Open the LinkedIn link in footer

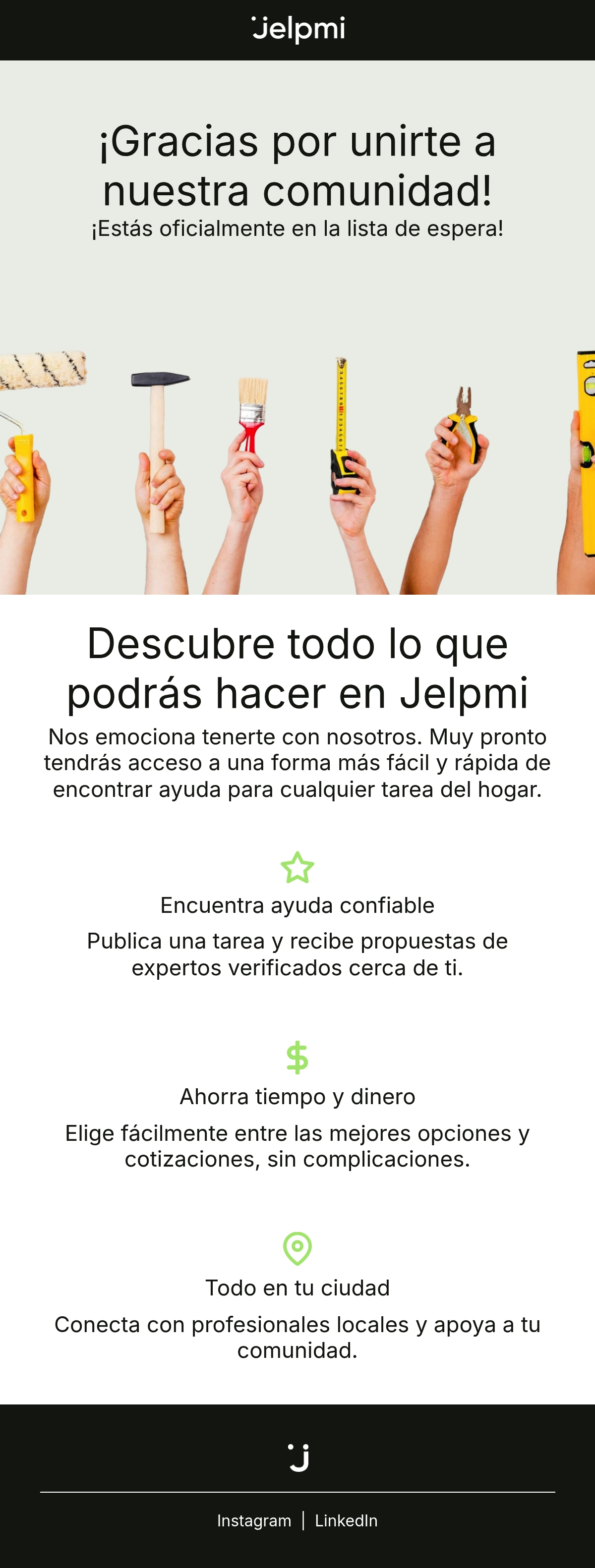tap(346, 1520)
